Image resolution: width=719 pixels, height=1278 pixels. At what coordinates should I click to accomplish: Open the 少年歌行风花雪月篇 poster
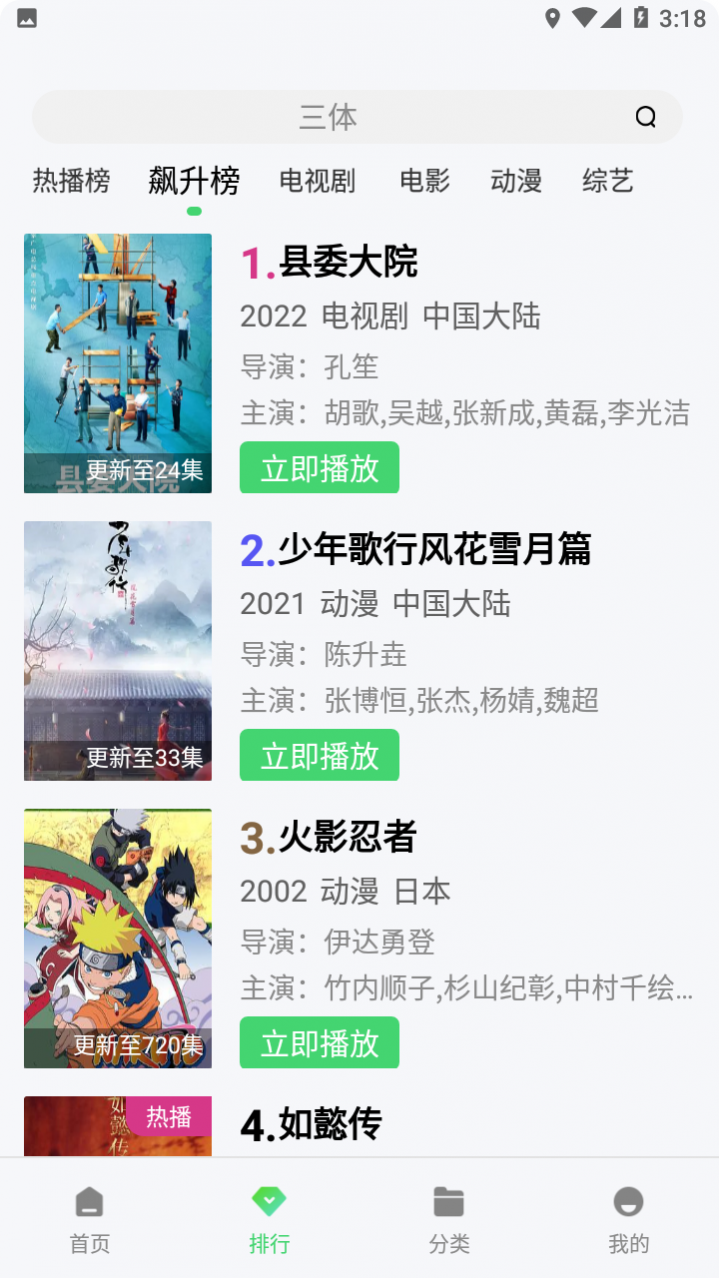(x=118, y=650)
